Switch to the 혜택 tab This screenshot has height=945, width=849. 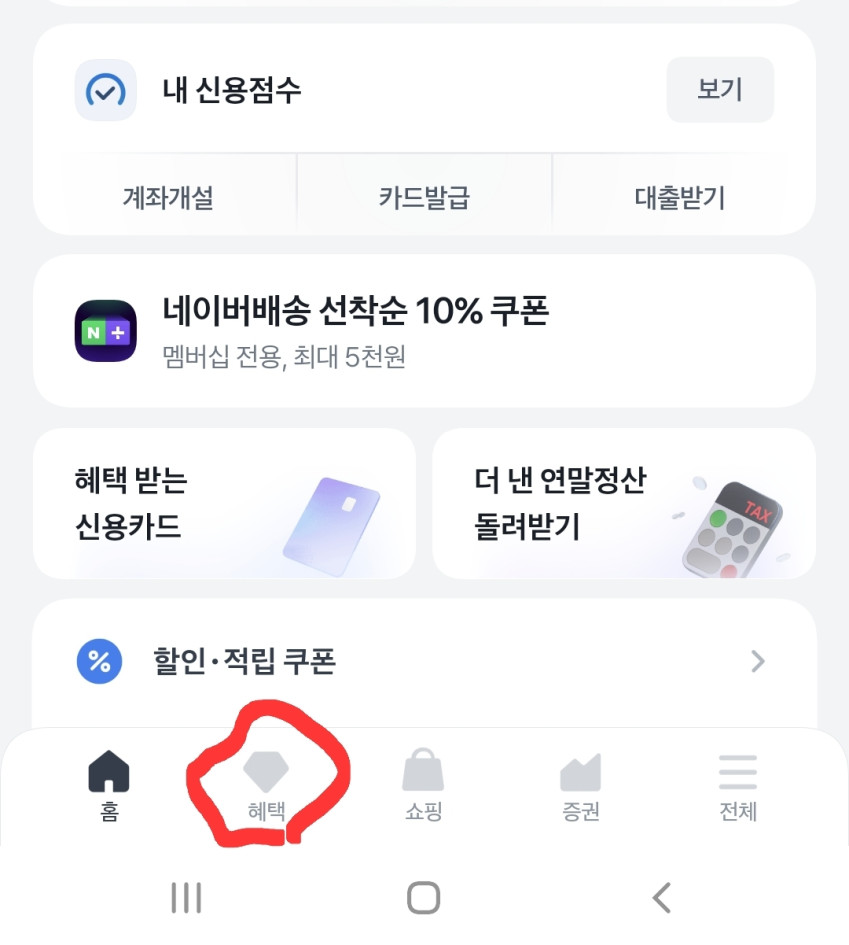click(267, 785)
